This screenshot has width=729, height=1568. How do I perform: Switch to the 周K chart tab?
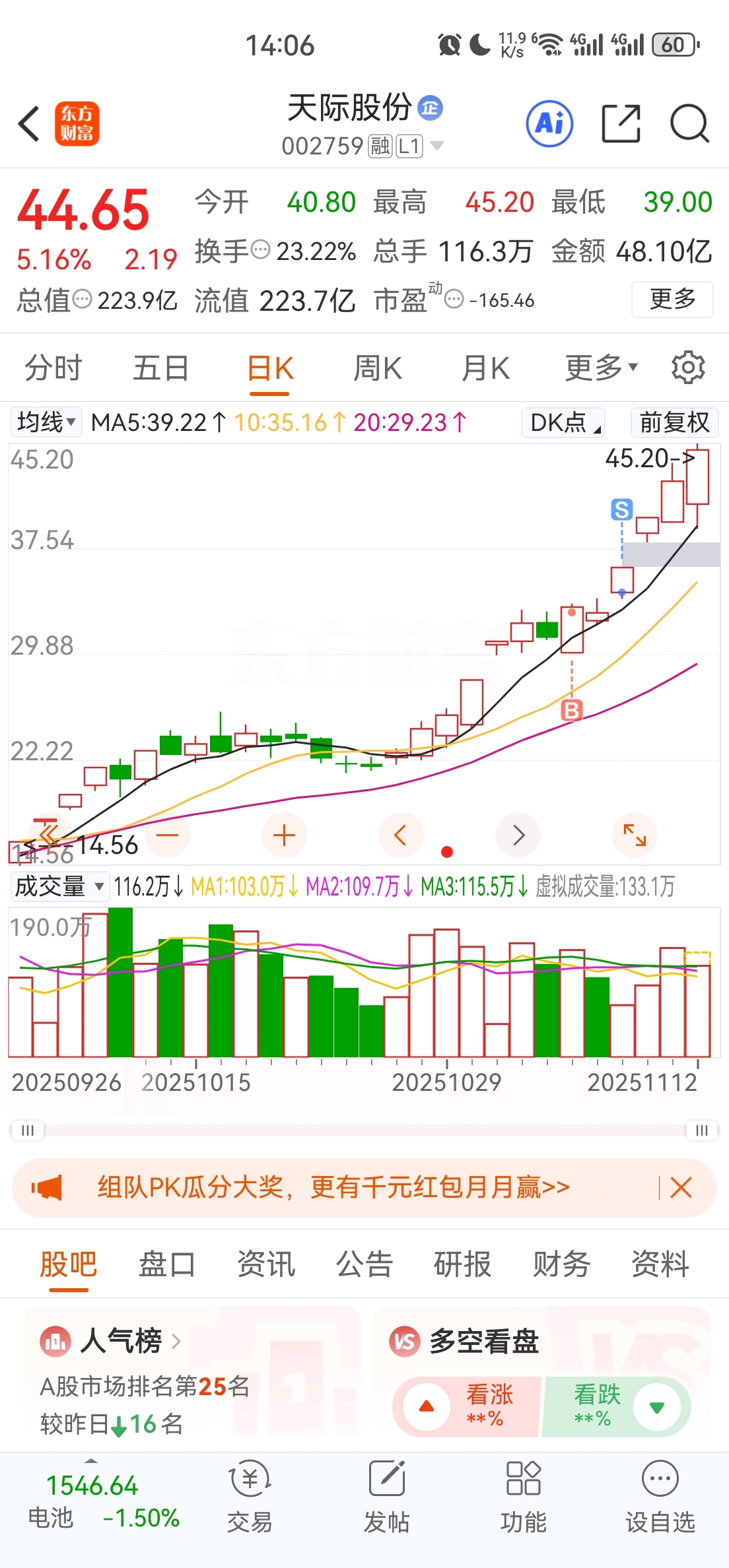[x=378, y=368]
